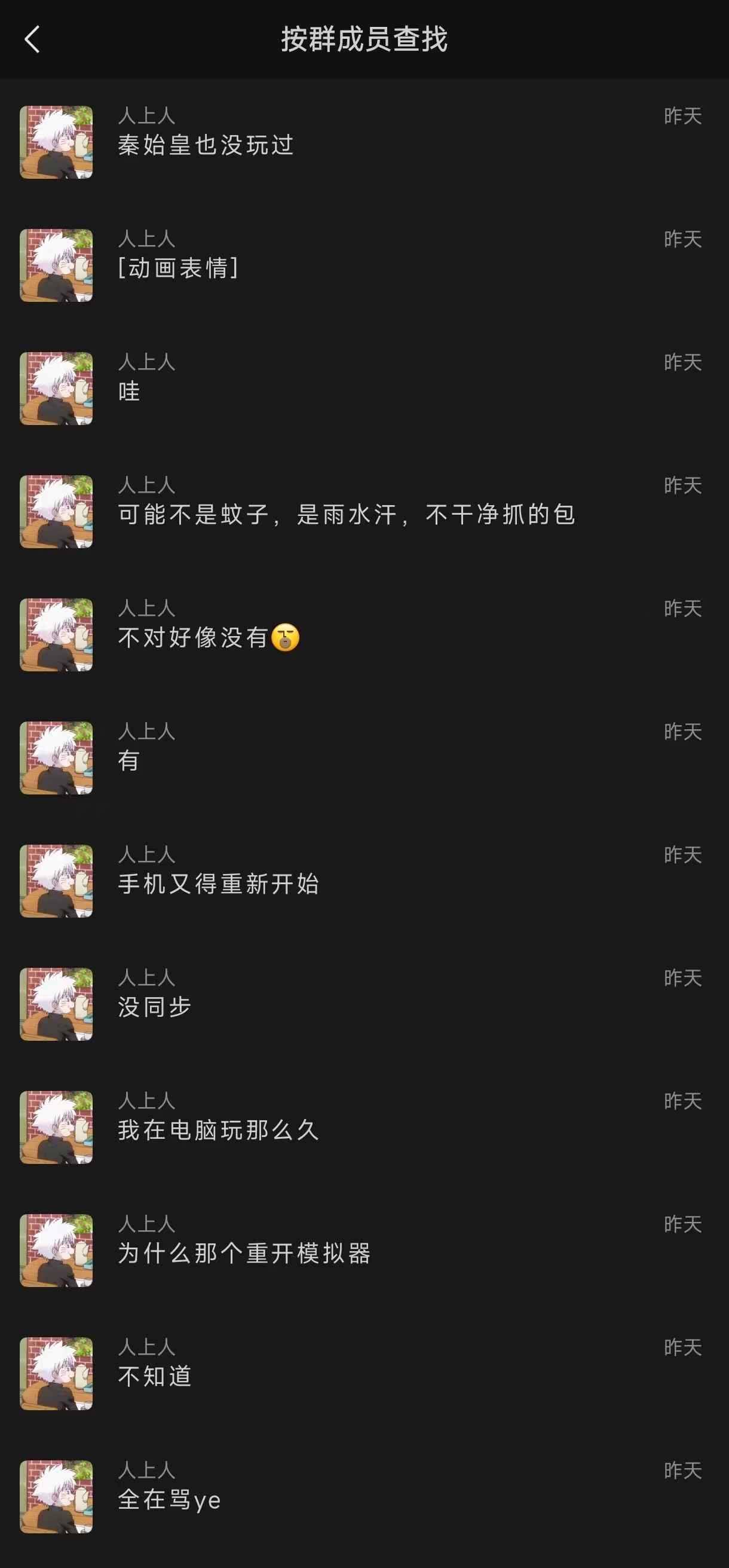Go back using the top-left arrow

(x=32, y=39)
